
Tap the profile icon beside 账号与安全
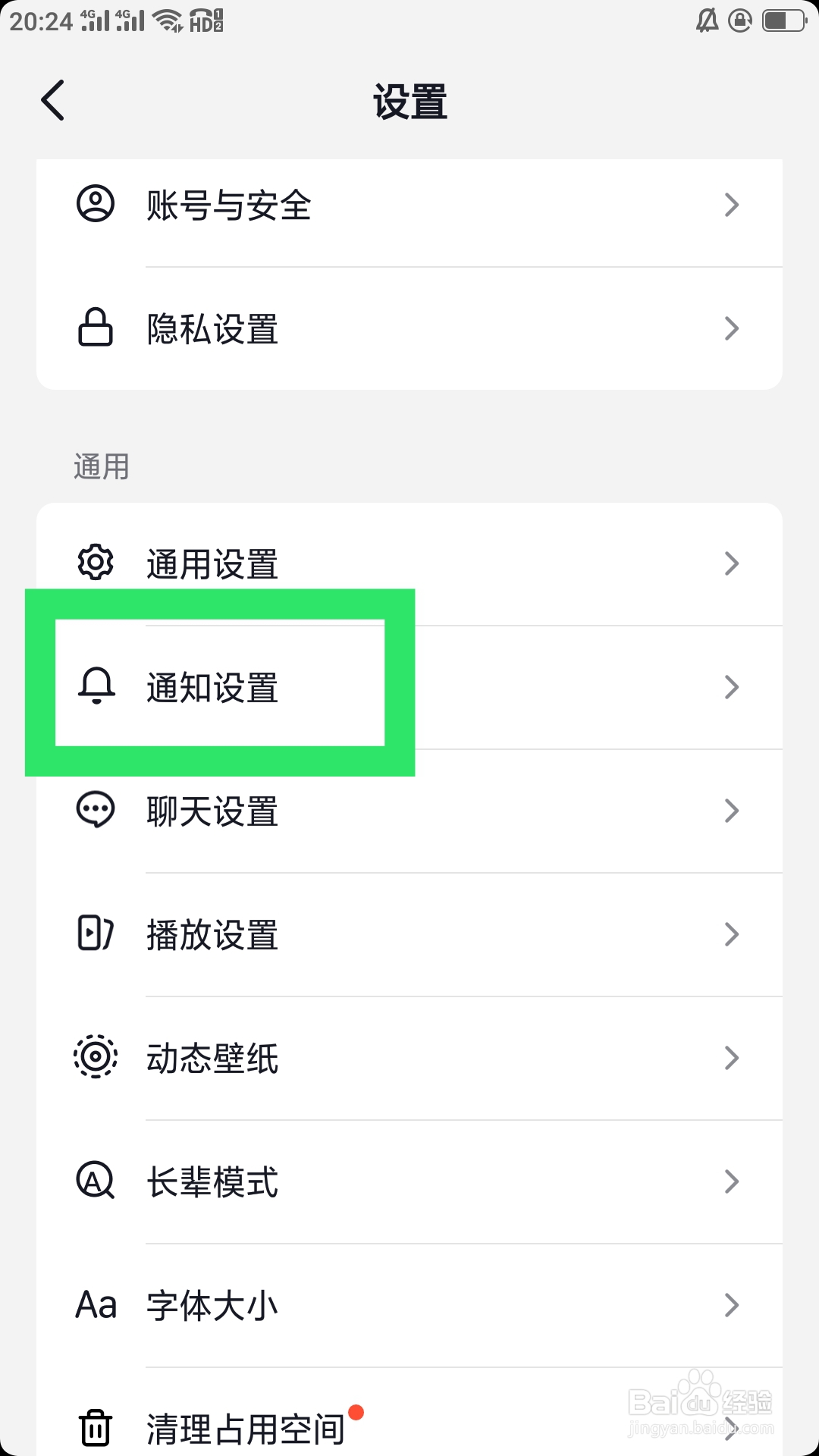(x=96, y=203)
